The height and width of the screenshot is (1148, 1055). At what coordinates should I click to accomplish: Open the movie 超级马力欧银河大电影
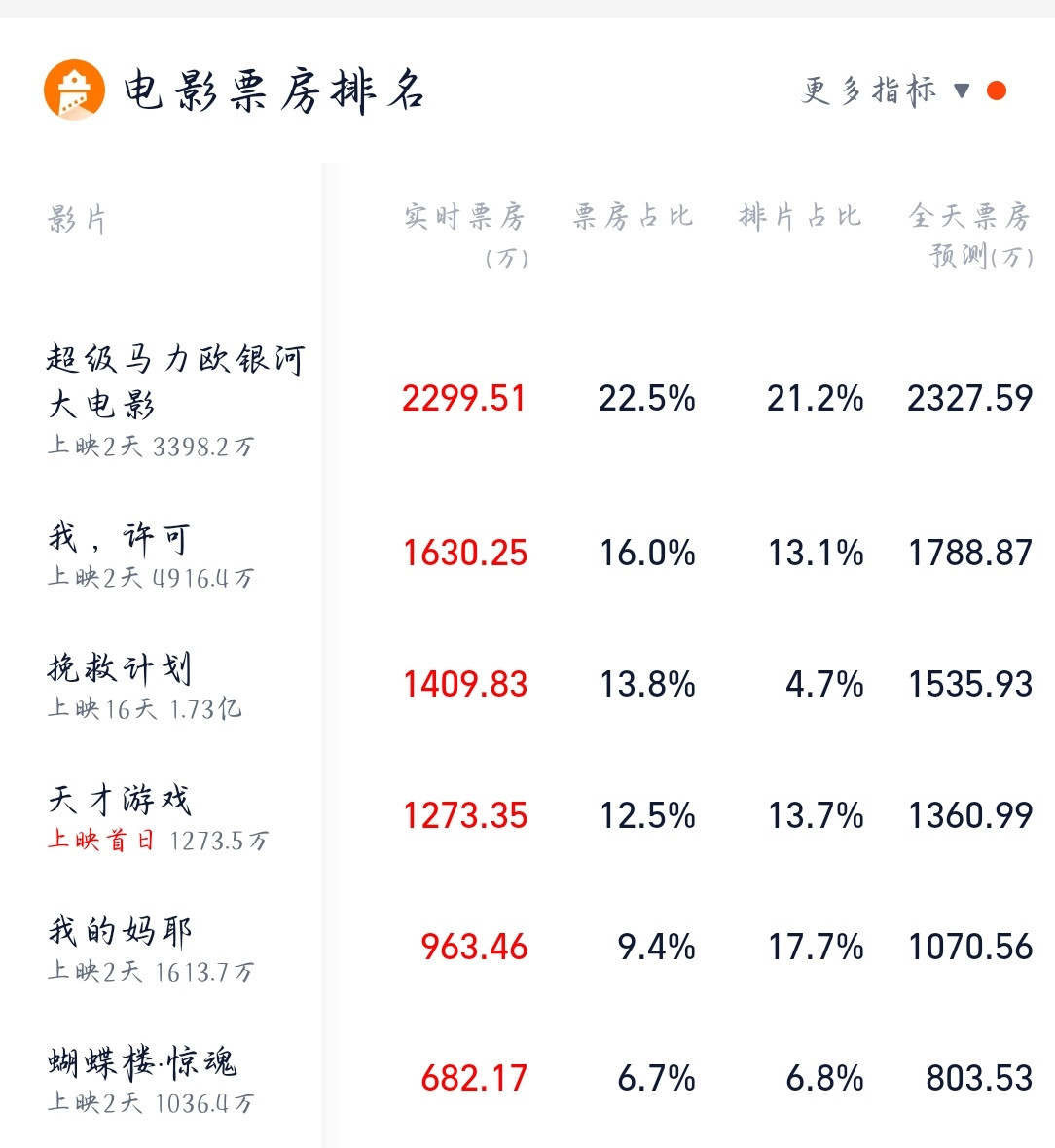pos(175,378)
